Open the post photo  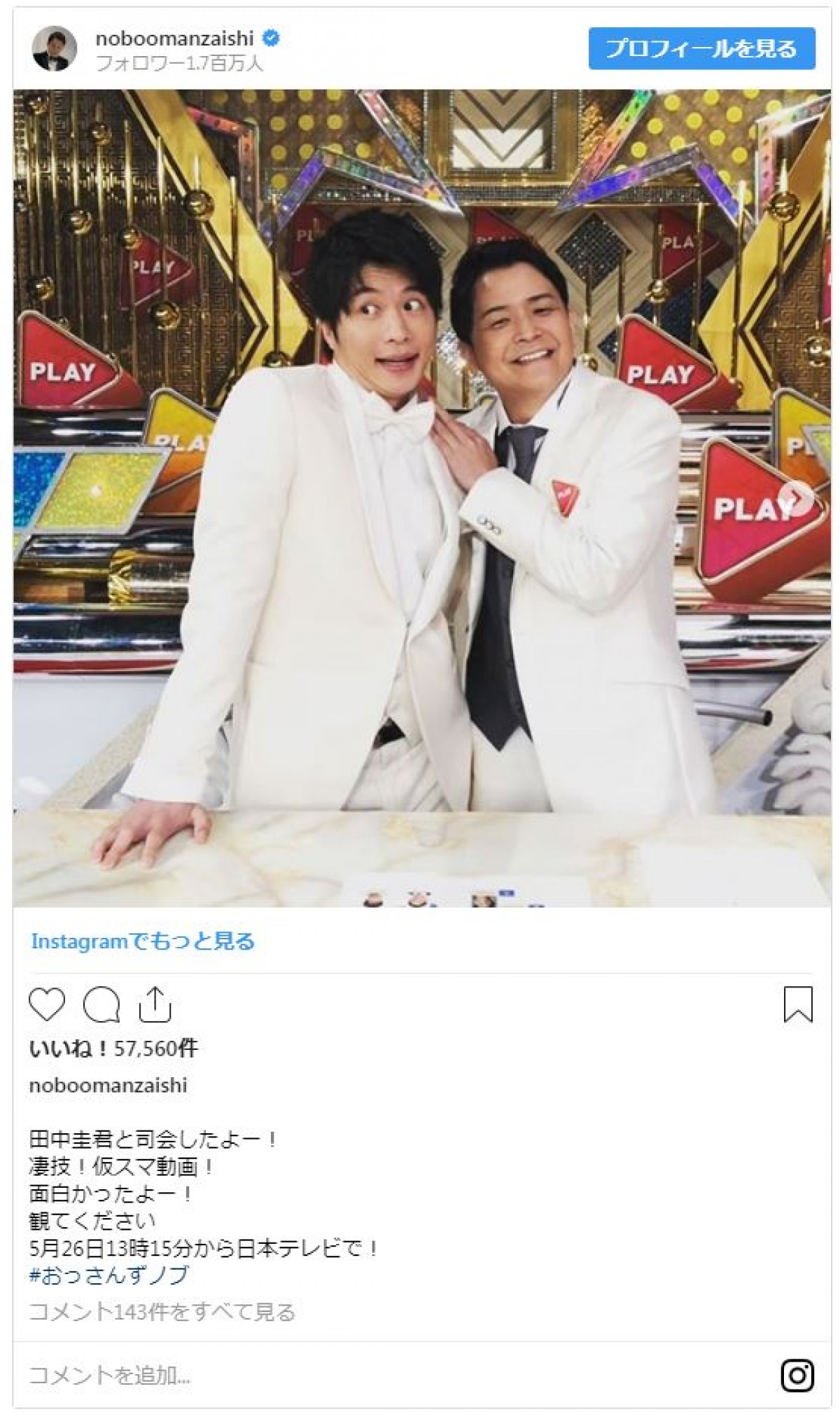420,497
